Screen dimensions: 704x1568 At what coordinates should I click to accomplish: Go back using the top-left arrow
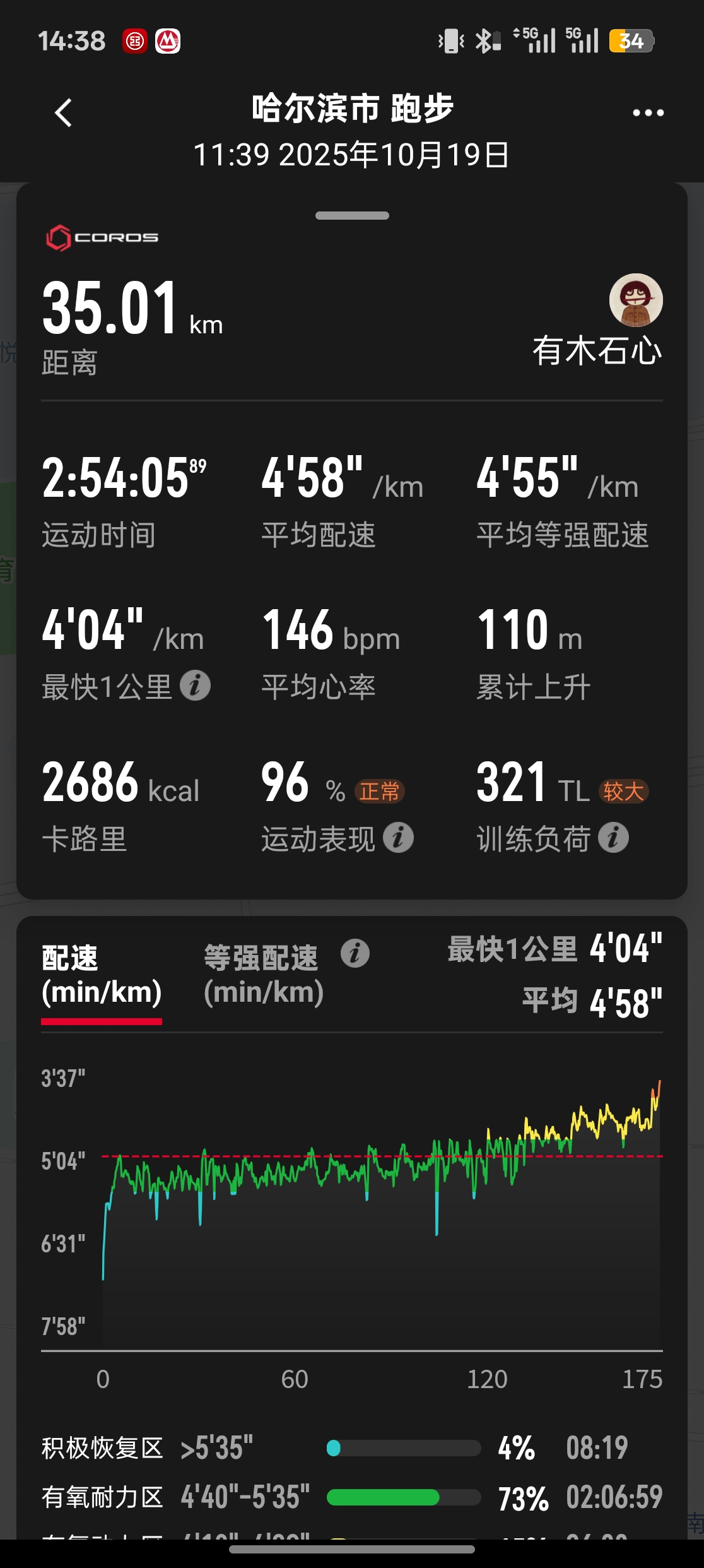coord(63,114)
